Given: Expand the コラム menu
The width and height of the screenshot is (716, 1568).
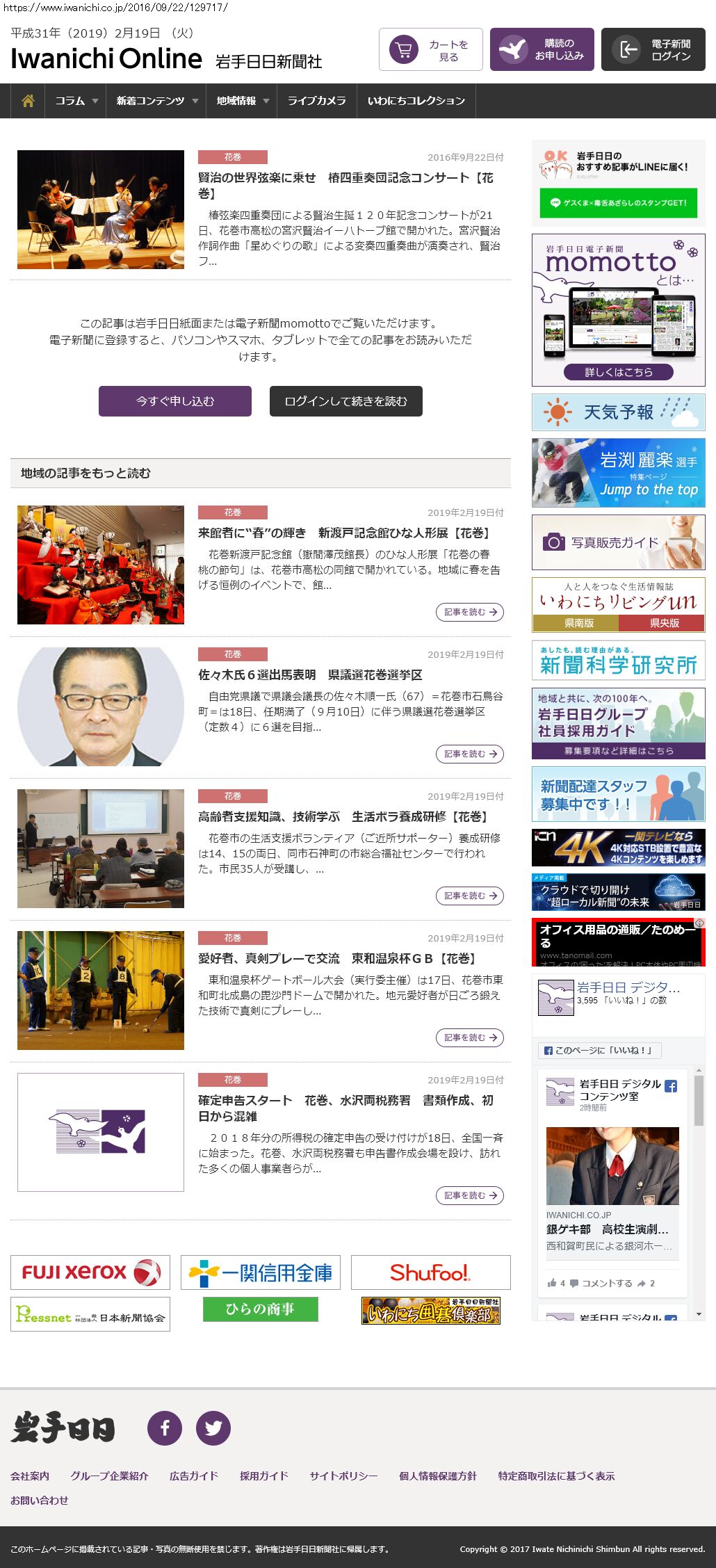Looking at the screenshot, I should [x=76, y=101].
